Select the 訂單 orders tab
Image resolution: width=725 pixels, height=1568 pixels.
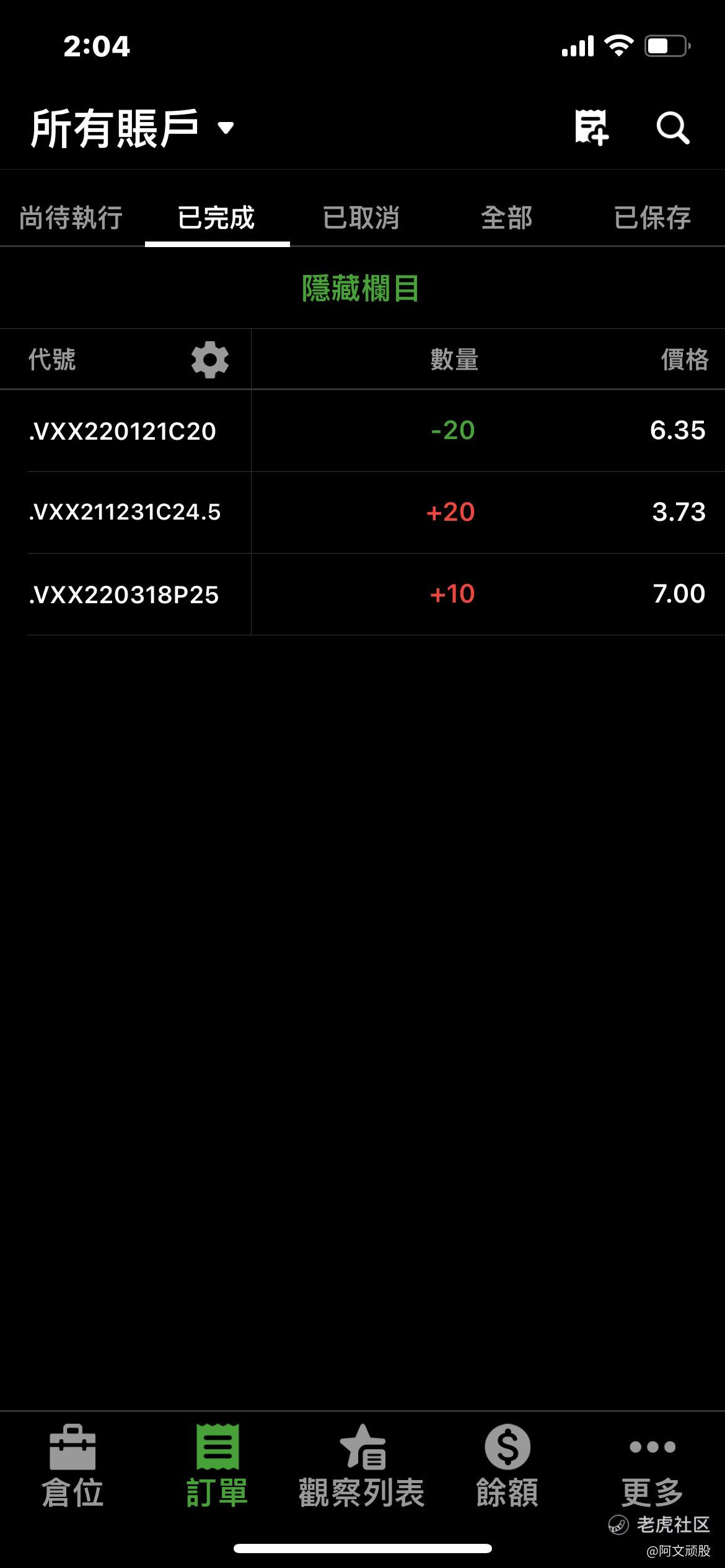217,1466
